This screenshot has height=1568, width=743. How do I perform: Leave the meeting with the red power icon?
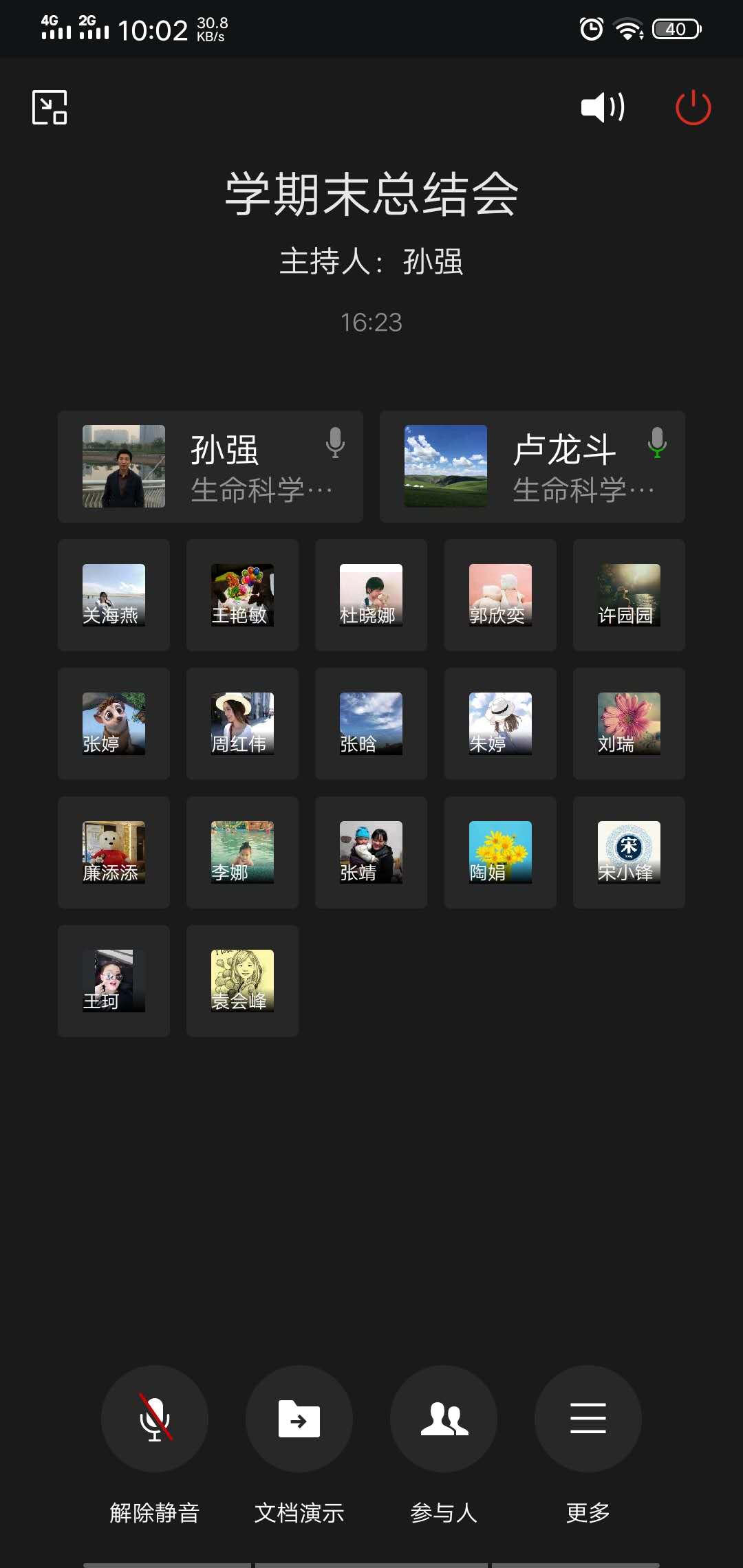tap(693, 107)
